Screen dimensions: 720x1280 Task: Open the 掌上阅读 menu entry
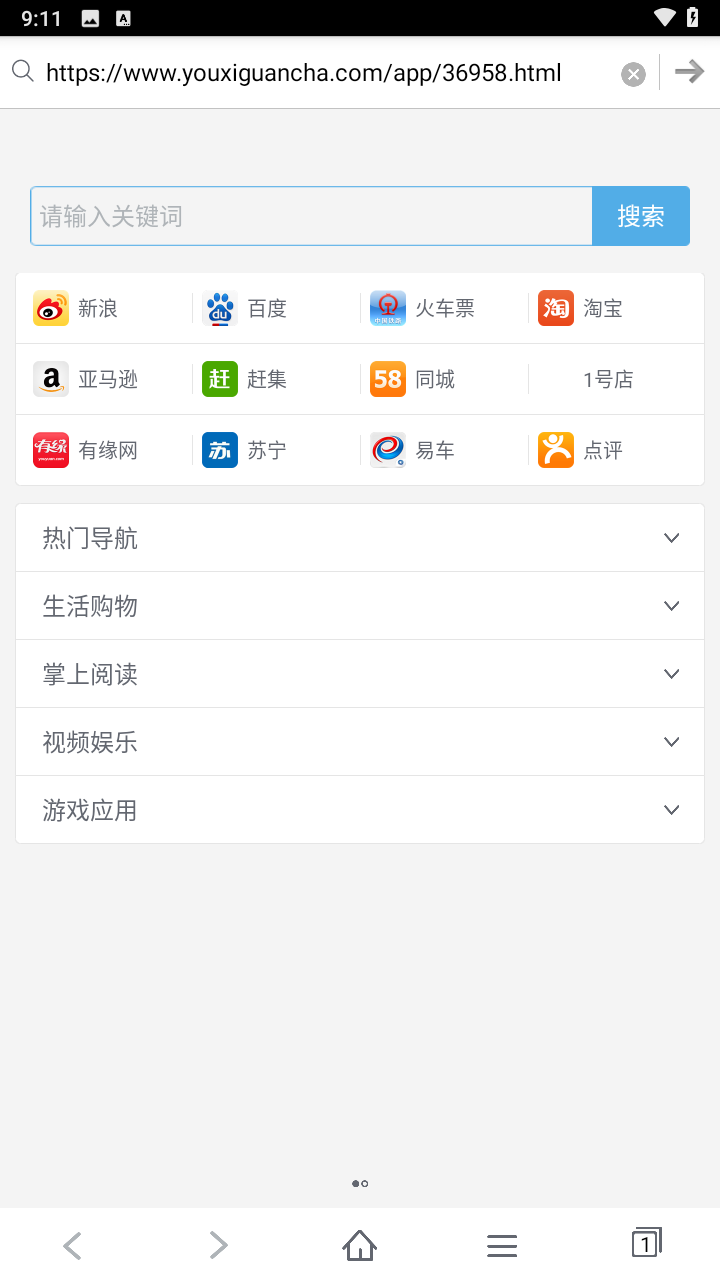click(x=360, y=673)
